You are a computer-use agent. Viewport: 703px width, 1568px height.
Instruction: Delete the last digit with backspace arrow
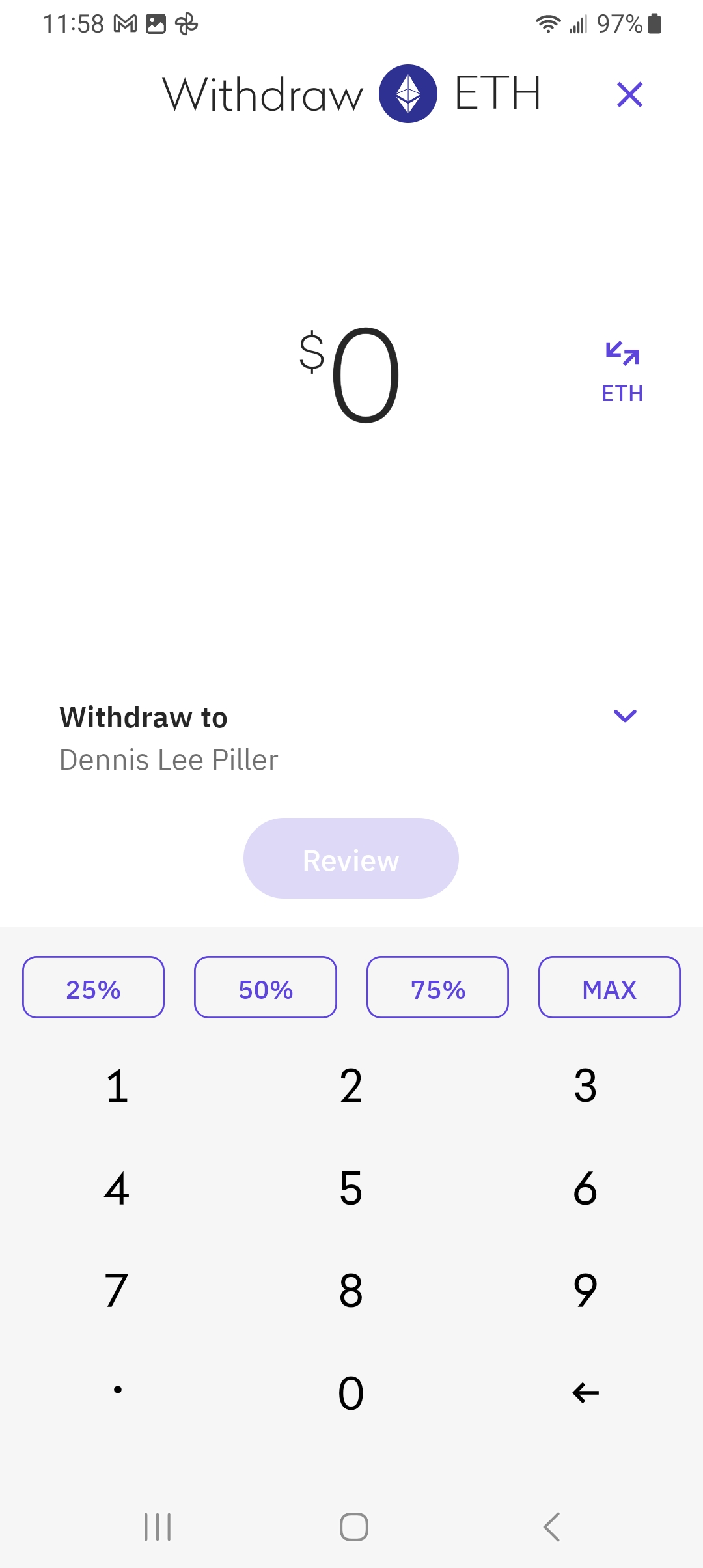(x=585, y=1393)
